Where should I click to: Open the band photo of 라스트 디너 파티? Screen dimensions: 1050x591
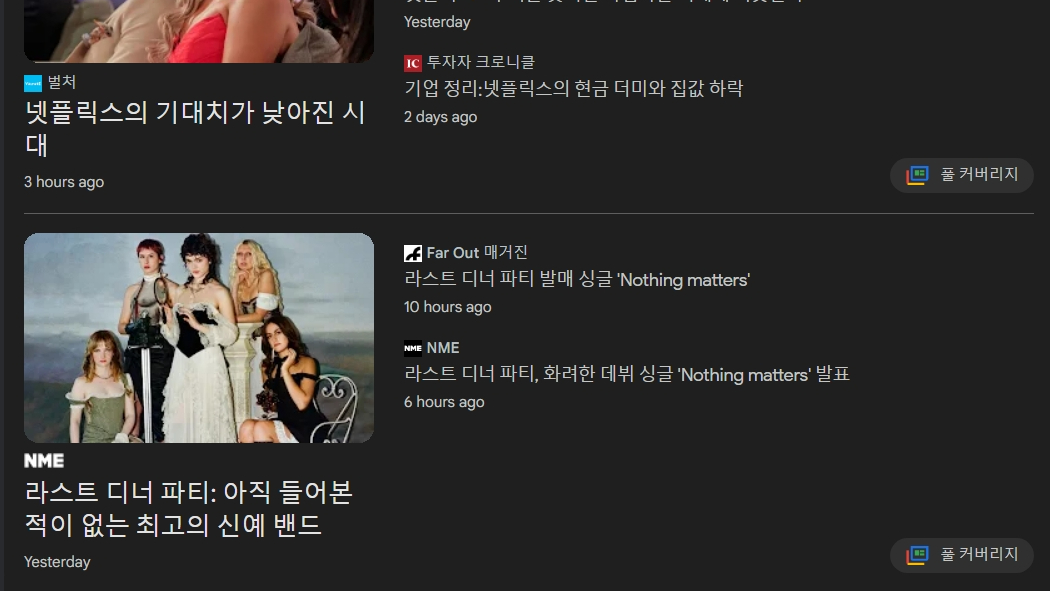199,338
